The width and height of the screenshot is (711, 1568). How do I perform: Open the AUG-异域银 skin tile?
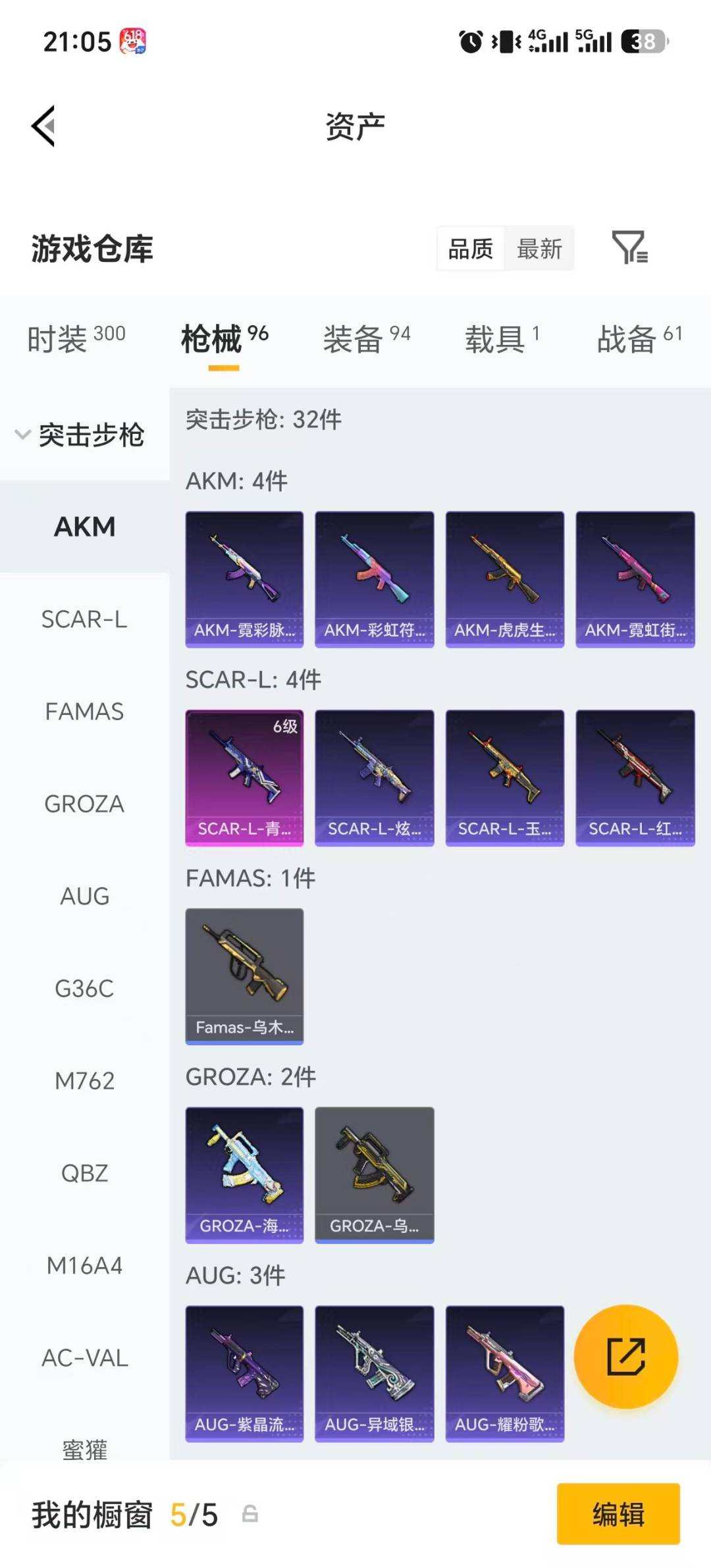[x=375, y=1374]
